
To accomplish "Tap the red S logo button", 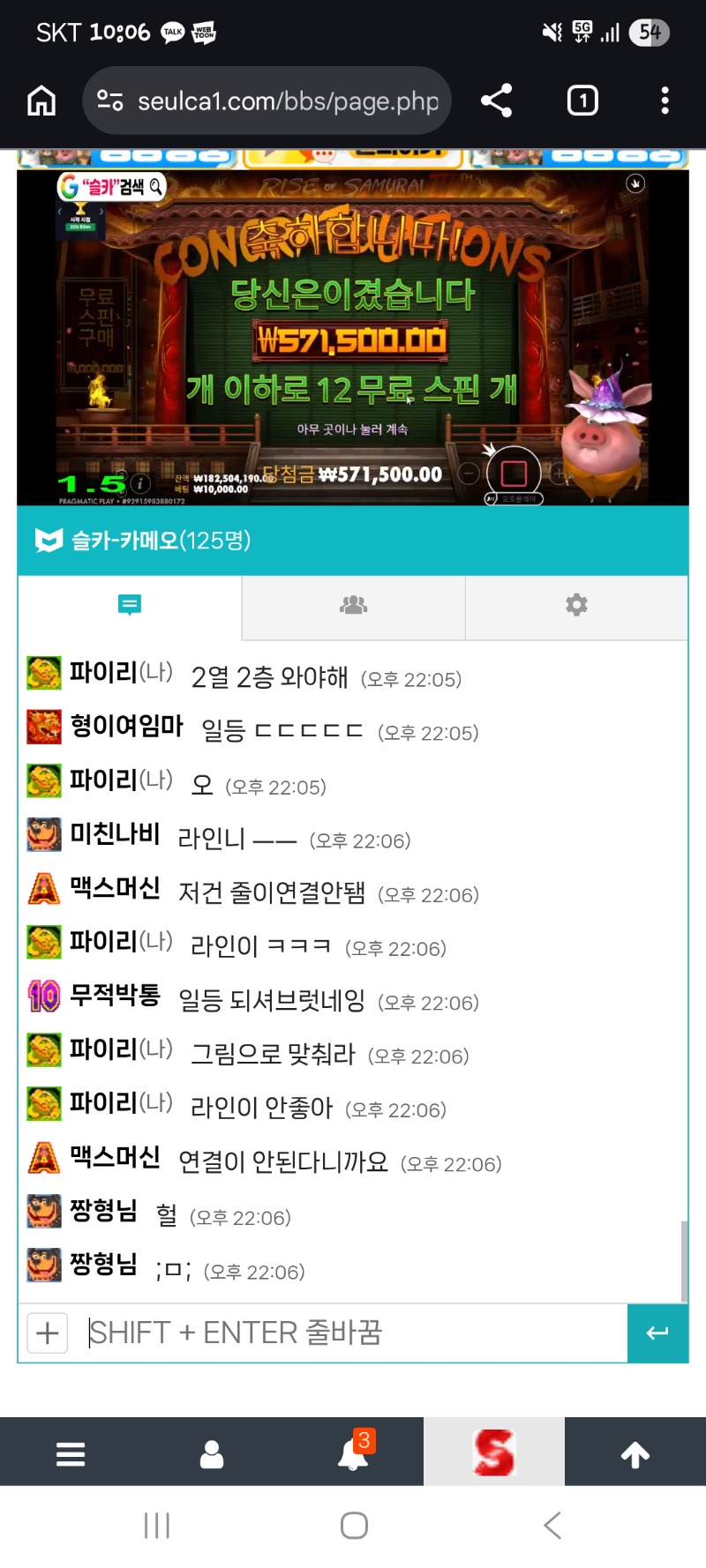I will [x=494, y=1453].
